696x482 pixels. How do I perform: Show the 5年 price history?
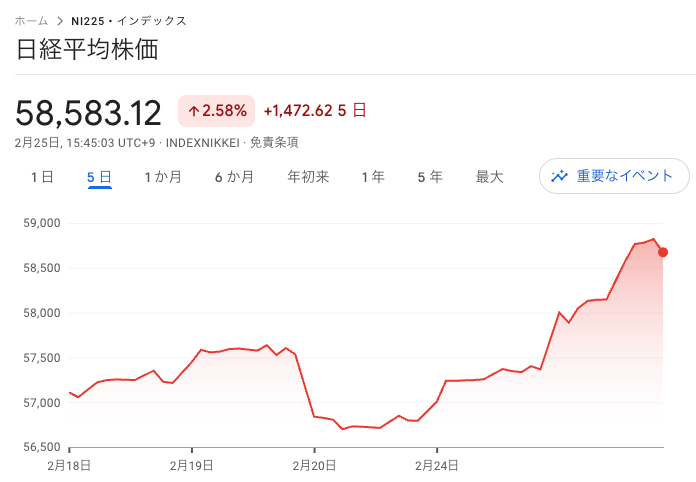click(430, 177)
